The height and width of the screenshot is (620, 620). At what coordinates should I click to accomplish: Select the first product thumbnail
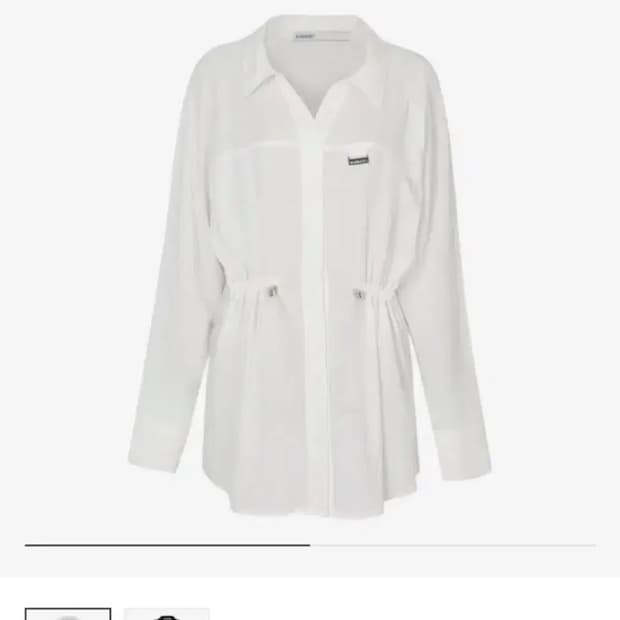tap(68, 613)
